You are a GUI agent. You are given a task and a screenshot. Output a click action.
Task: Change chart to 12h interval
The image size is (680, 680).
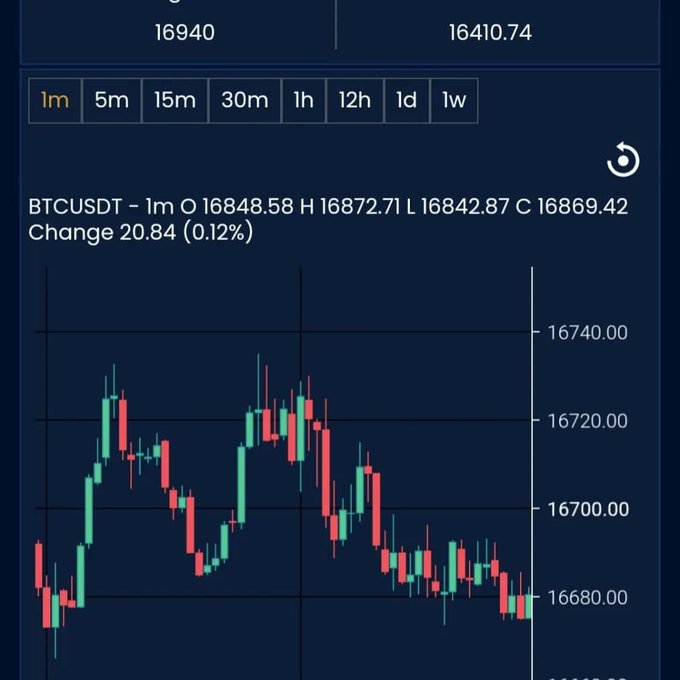[x=355, y=101]
